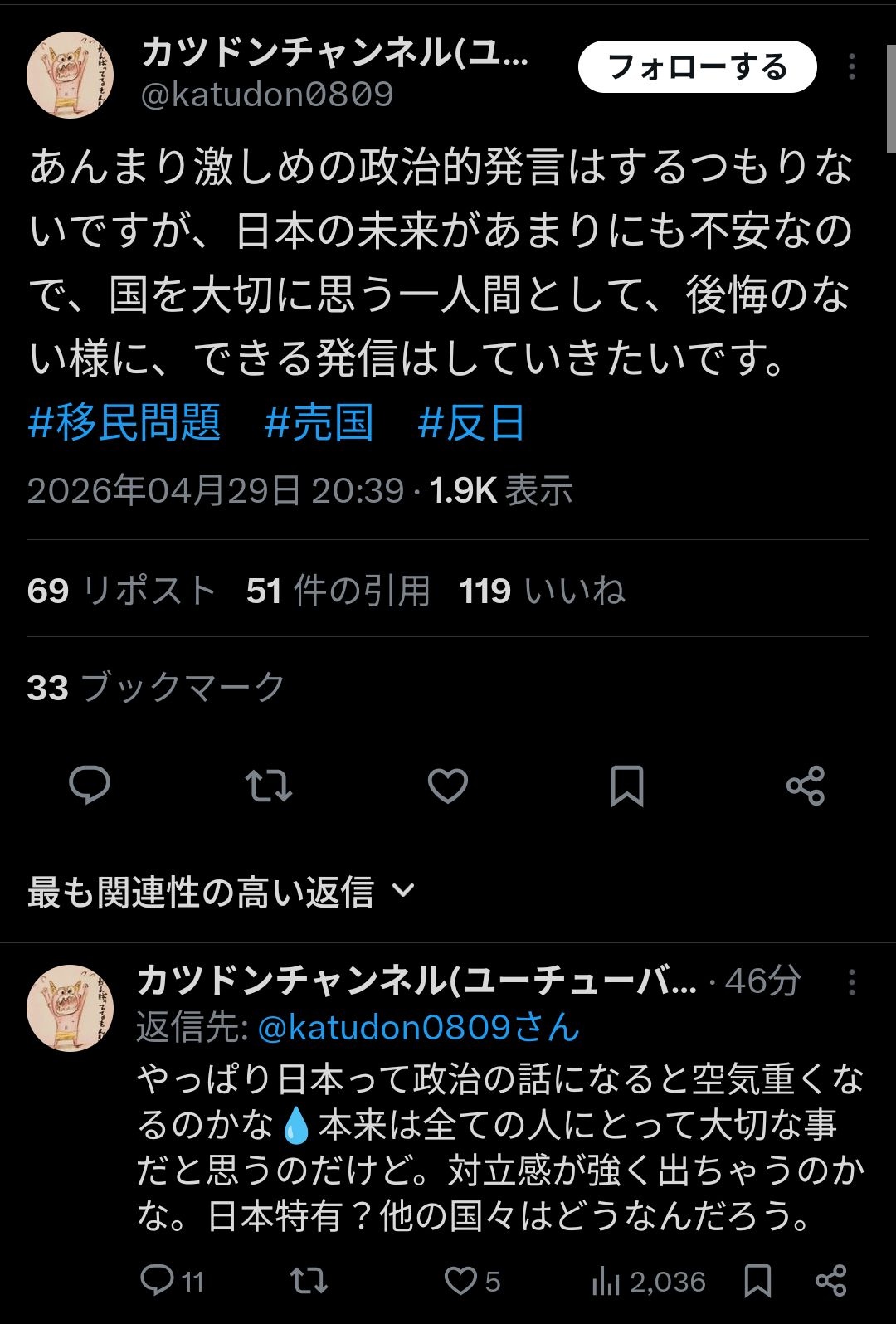896x1324 pixels.
Task: Expand 最も関連性の高い返信 sort dropdown
Action: (x=221, y=892)
